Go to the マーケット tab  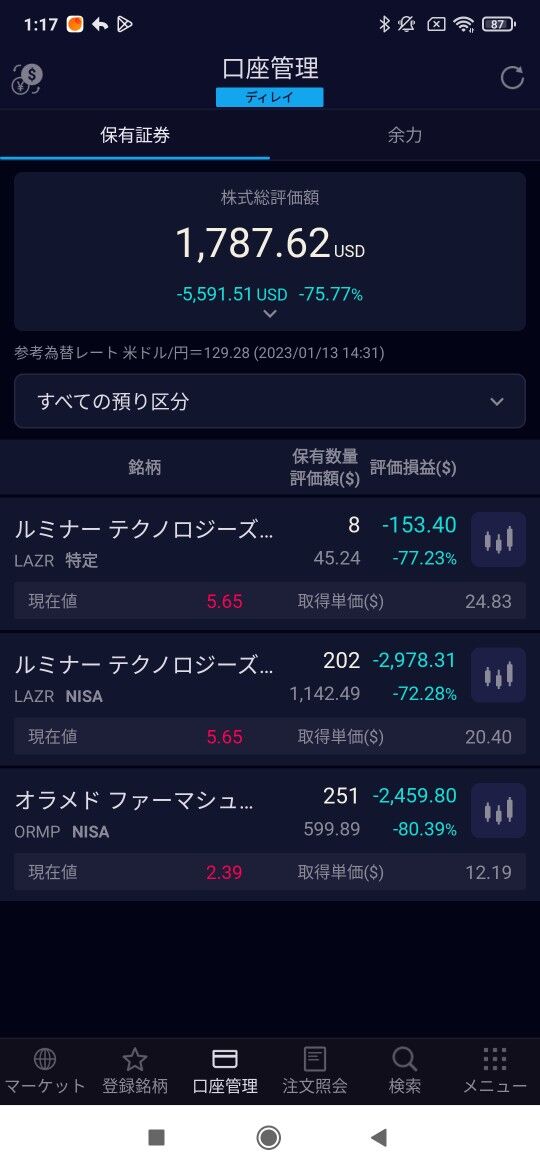pyautogui.click(x=45, y=1071)
